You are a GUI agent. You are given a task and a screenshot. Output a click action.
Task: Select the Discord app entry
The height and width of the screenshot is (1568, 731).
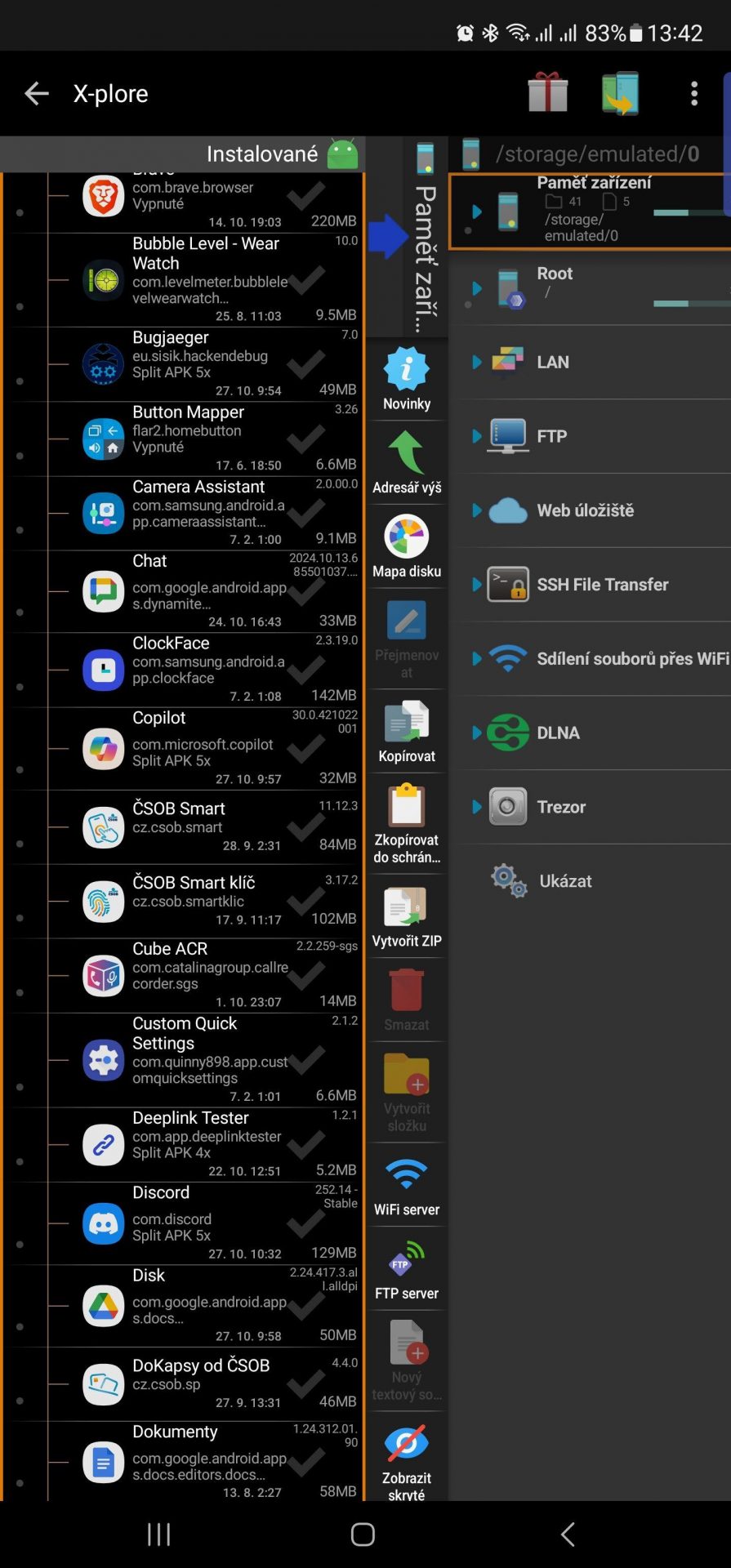tap(204, 1223)
